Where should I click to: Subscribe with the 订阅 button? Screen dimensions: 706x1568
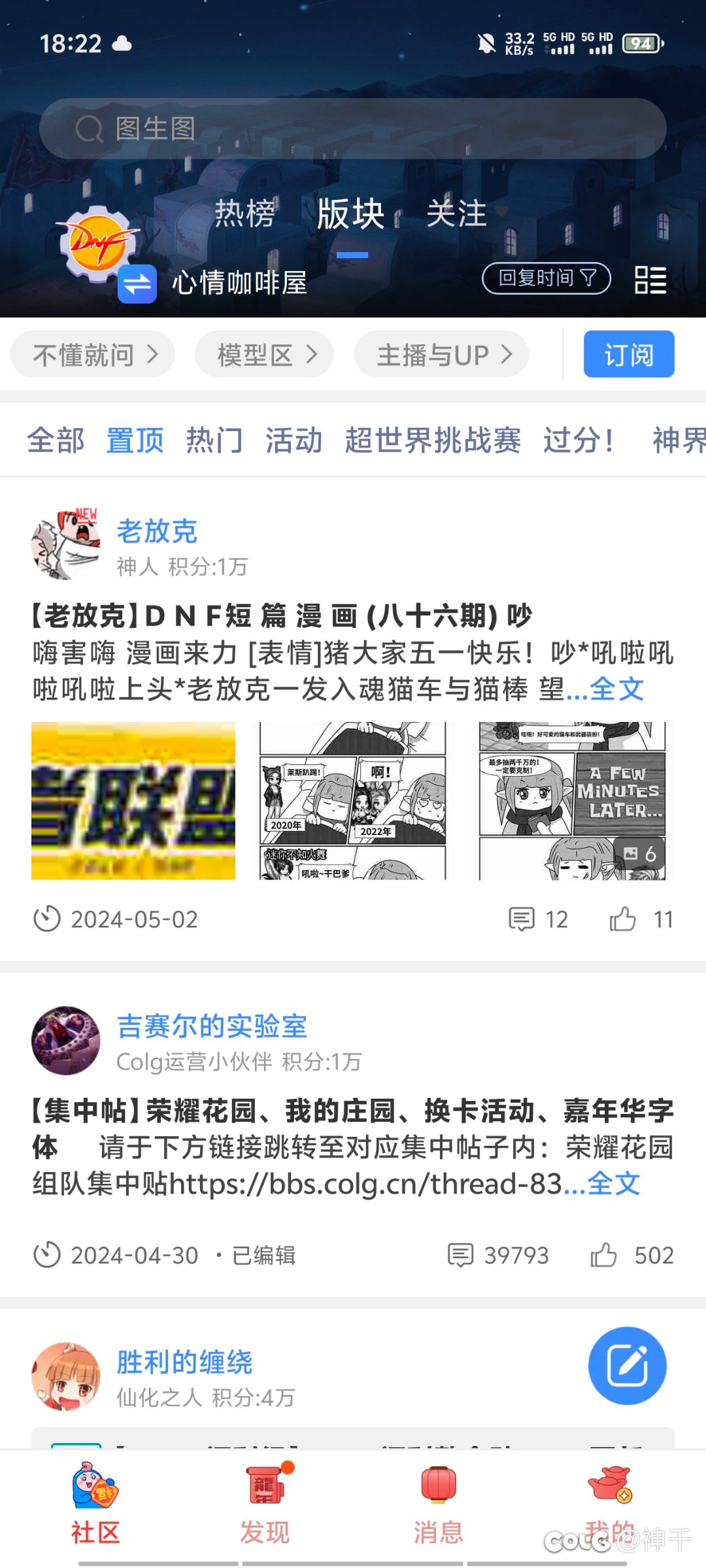click(628, 355)
